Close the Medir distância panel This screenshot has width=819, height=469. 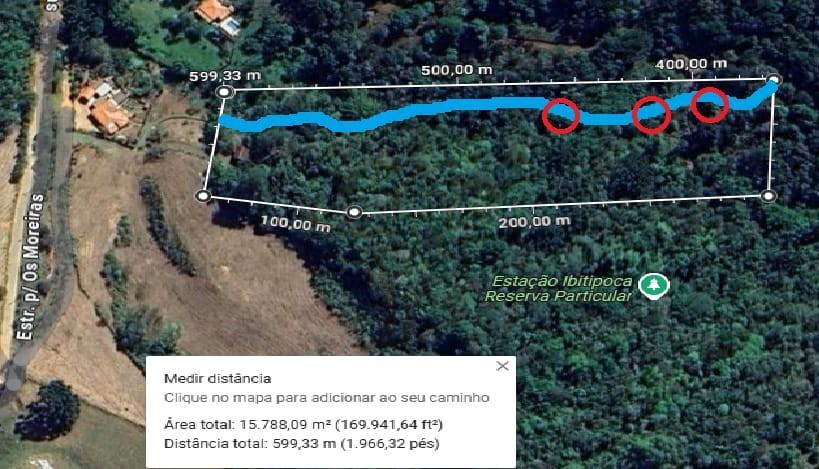(x=503, y=366)
